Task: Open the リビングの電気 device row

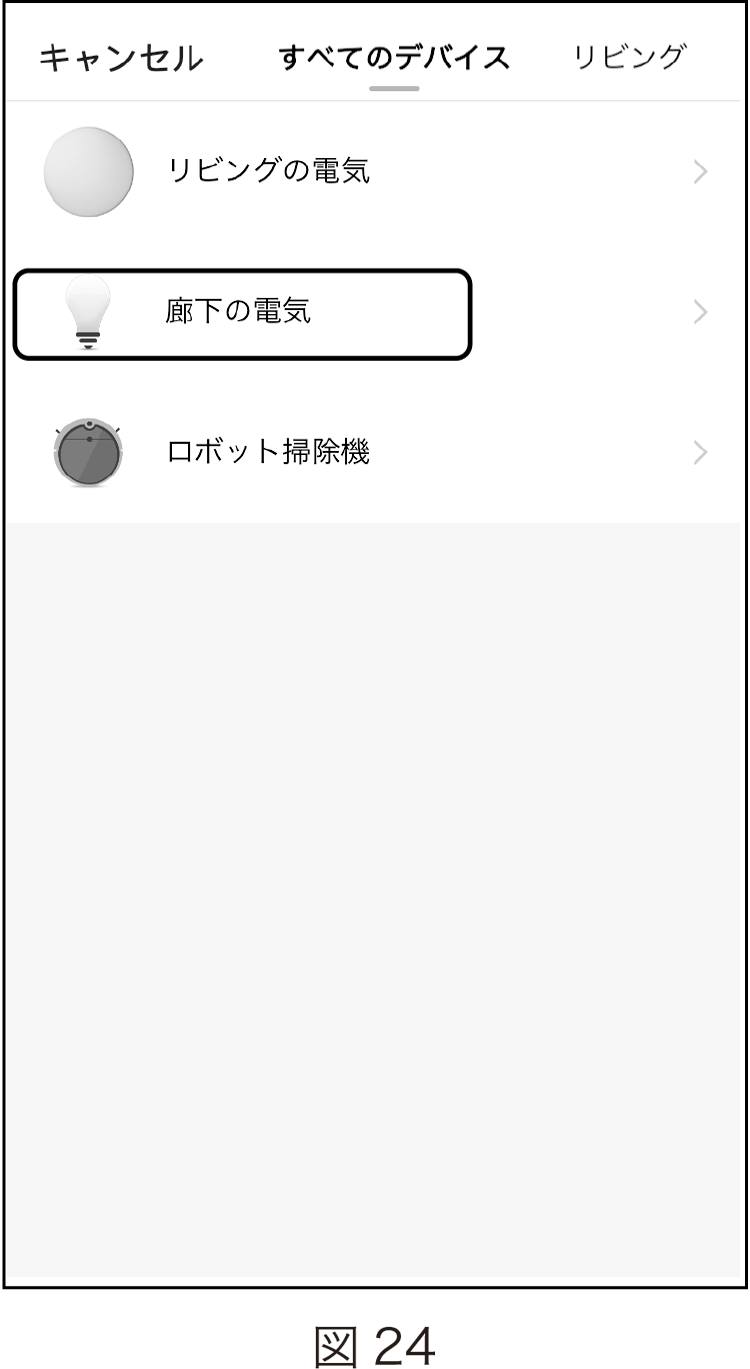Action: [x=375, y=172]
